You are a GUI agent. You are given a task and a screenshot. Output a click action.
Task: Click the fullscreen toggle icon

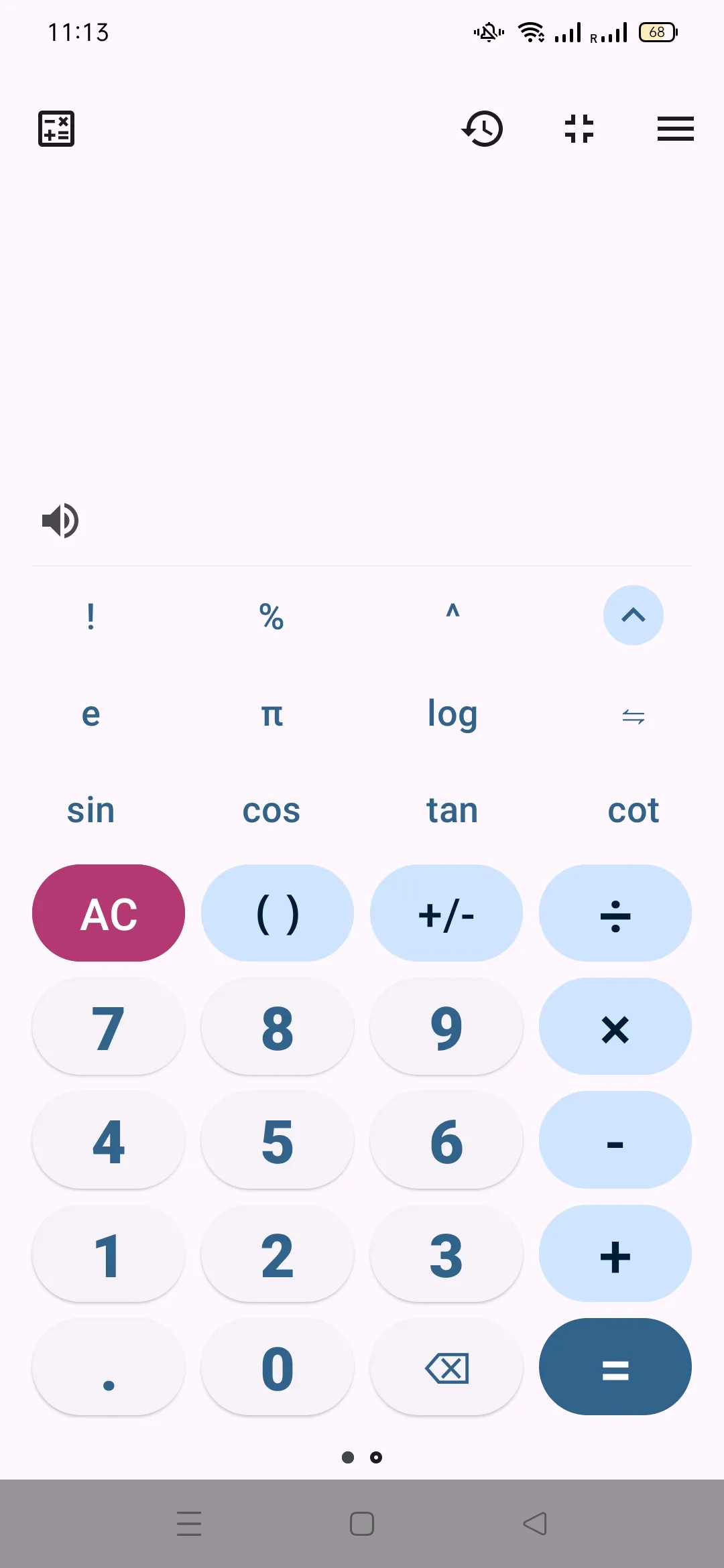579,129
